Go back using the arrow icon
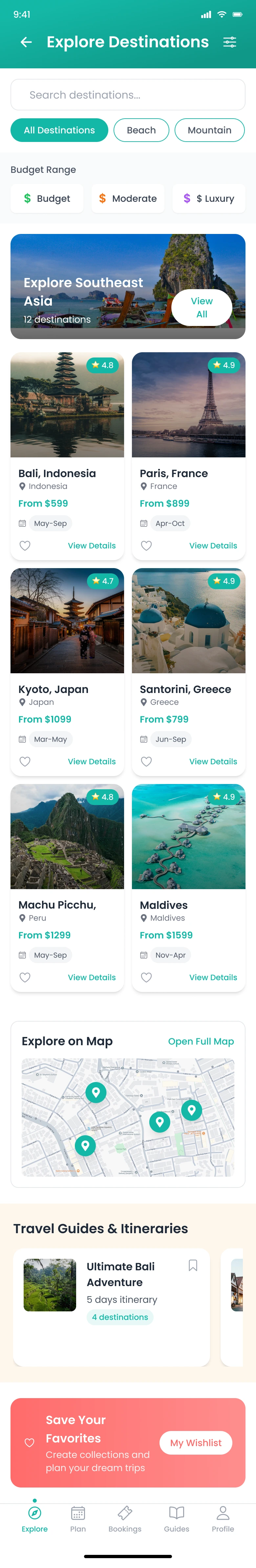Screen dimensions: 256x1568 click(26, 42)
